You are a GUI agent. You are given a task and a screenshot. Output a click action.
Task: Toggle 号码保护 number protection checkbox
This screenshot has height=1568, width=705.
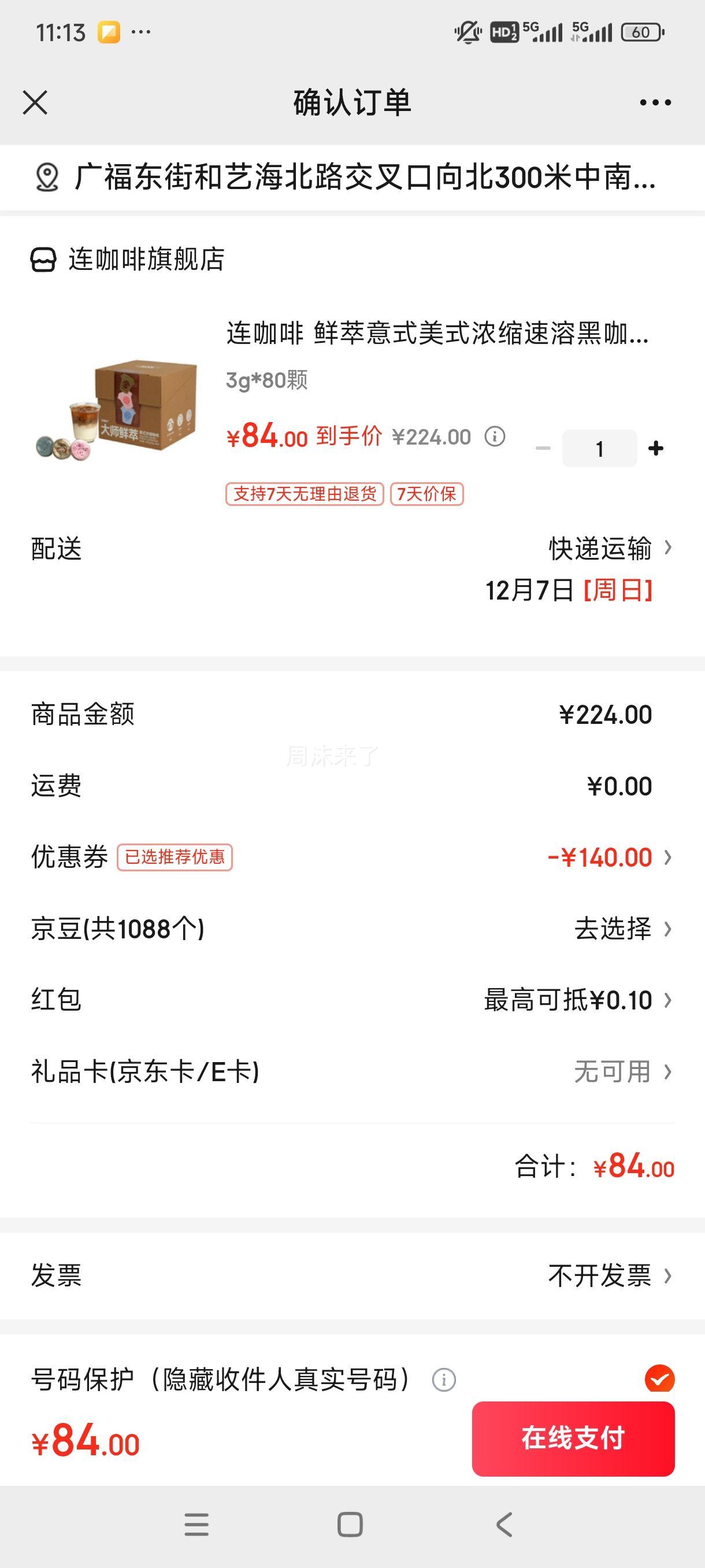click(x=659, y=1378)
